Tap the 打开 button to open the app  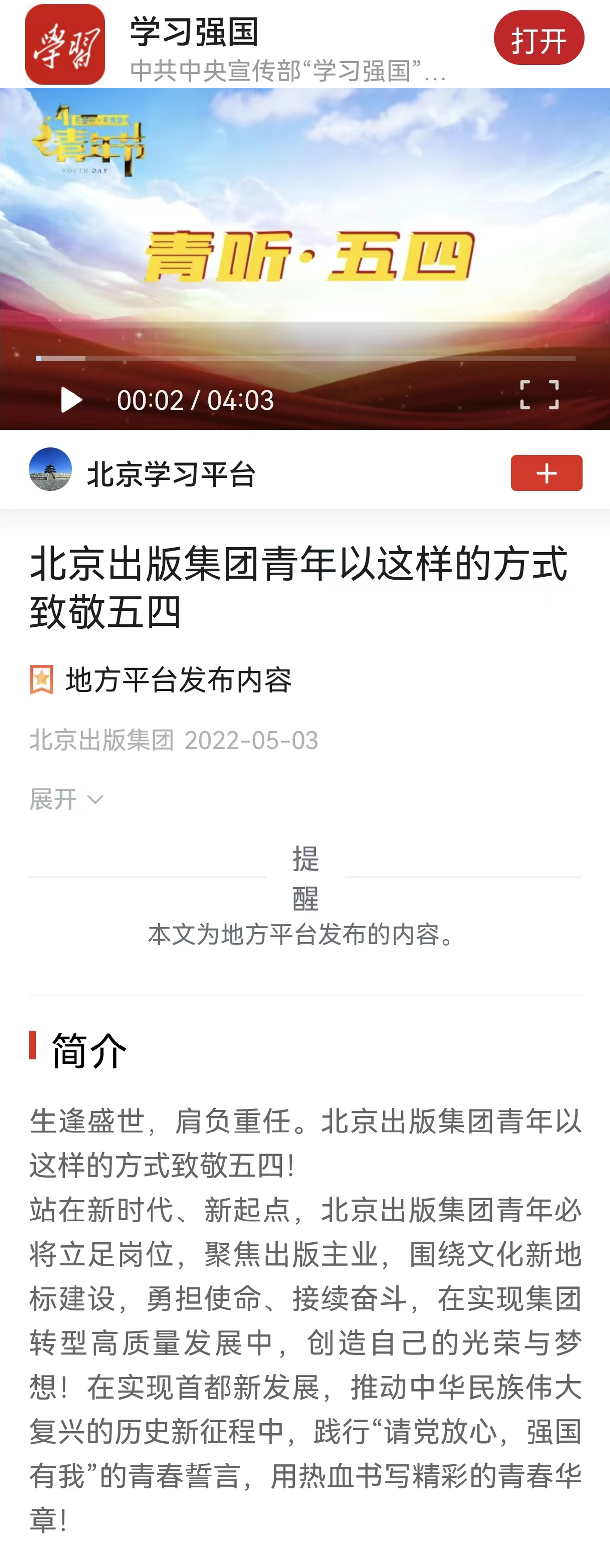pos(538,38)
